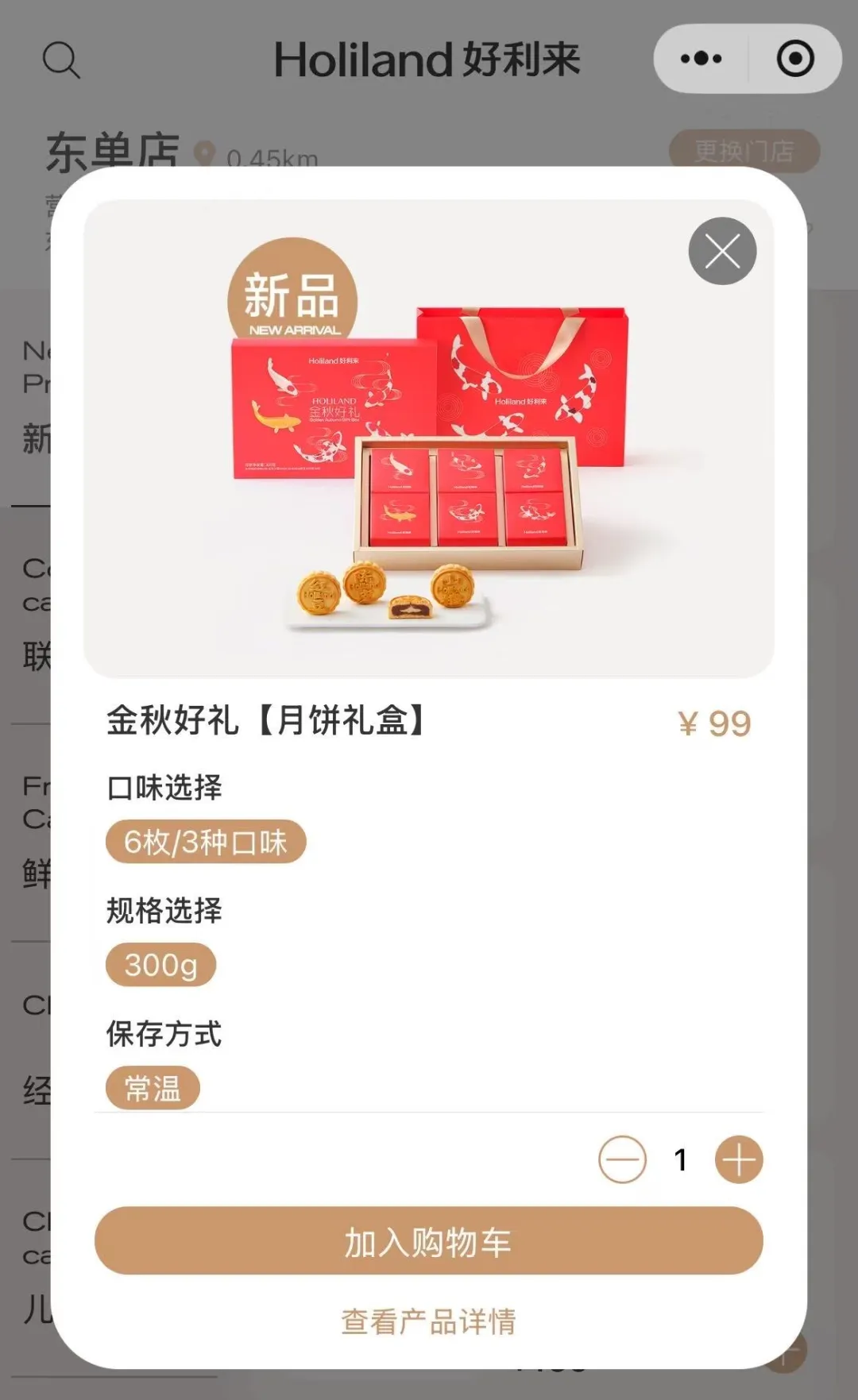Choose the 300g size option

click(x=160, y=965)
